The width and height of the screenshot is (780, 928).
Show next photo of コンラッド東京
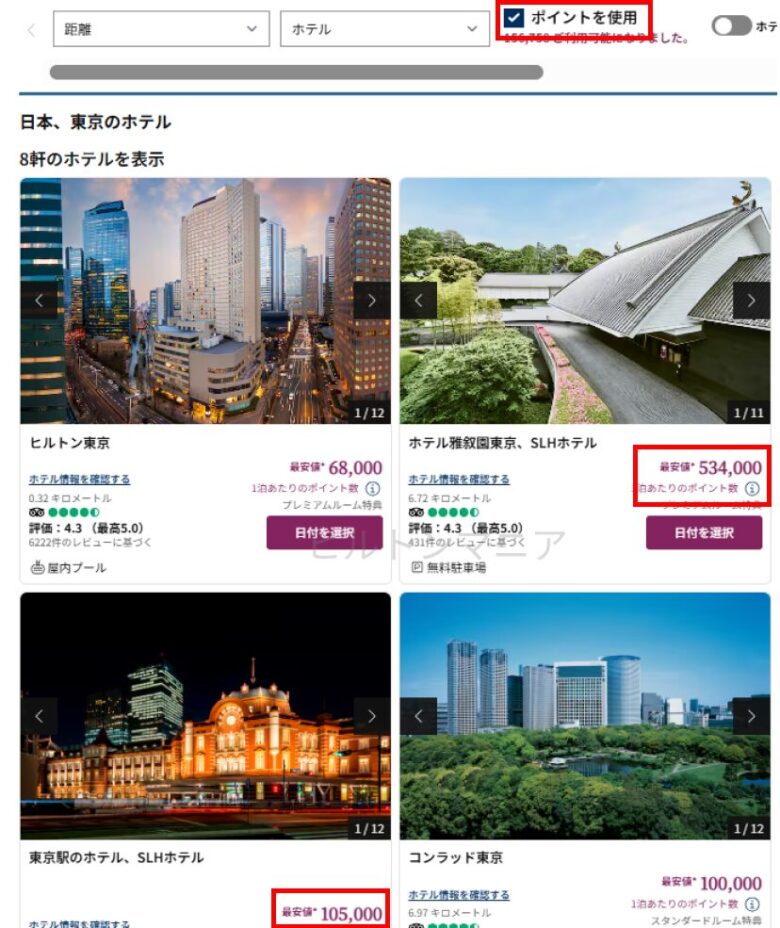(x=751, y=716)
